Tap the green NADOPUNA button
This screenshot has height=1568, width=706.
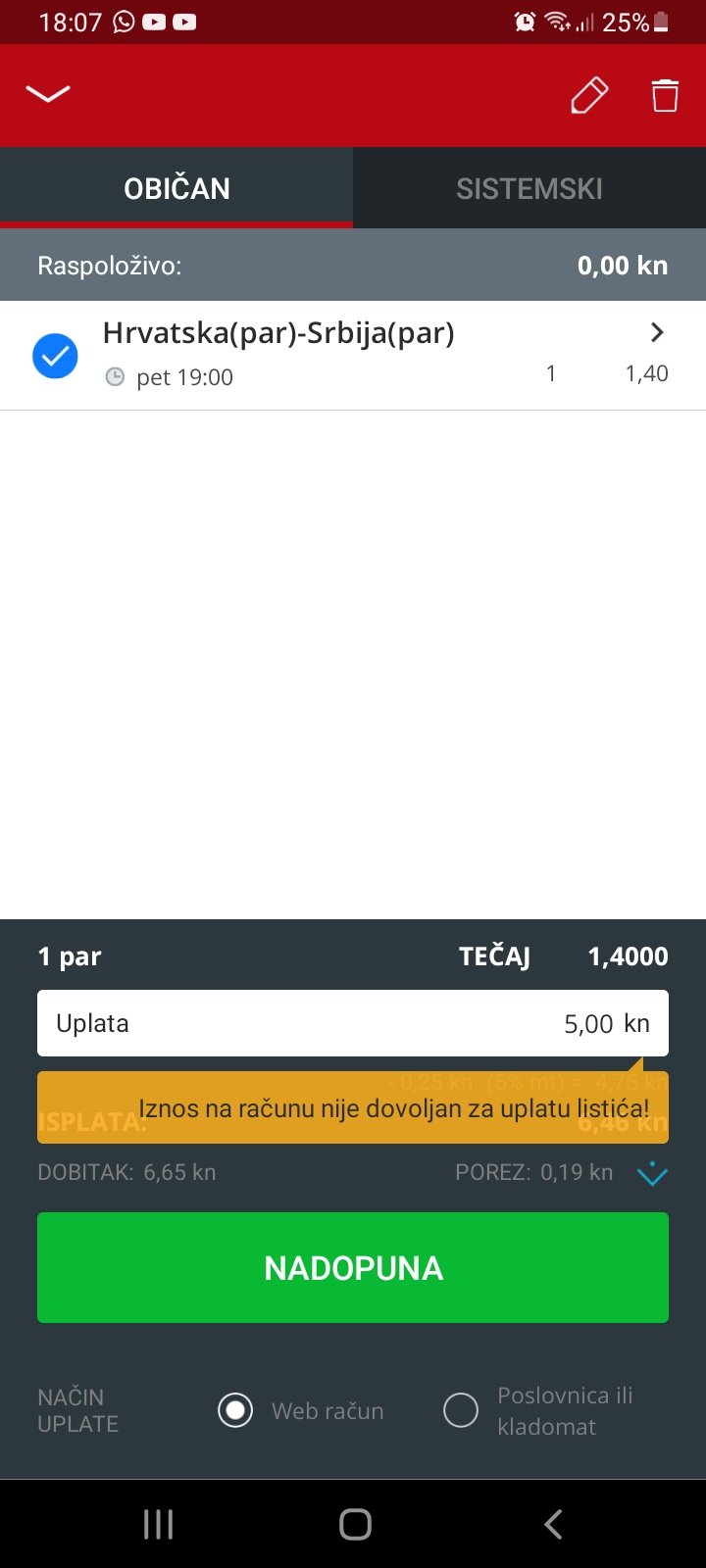(x=353, y=1268)
